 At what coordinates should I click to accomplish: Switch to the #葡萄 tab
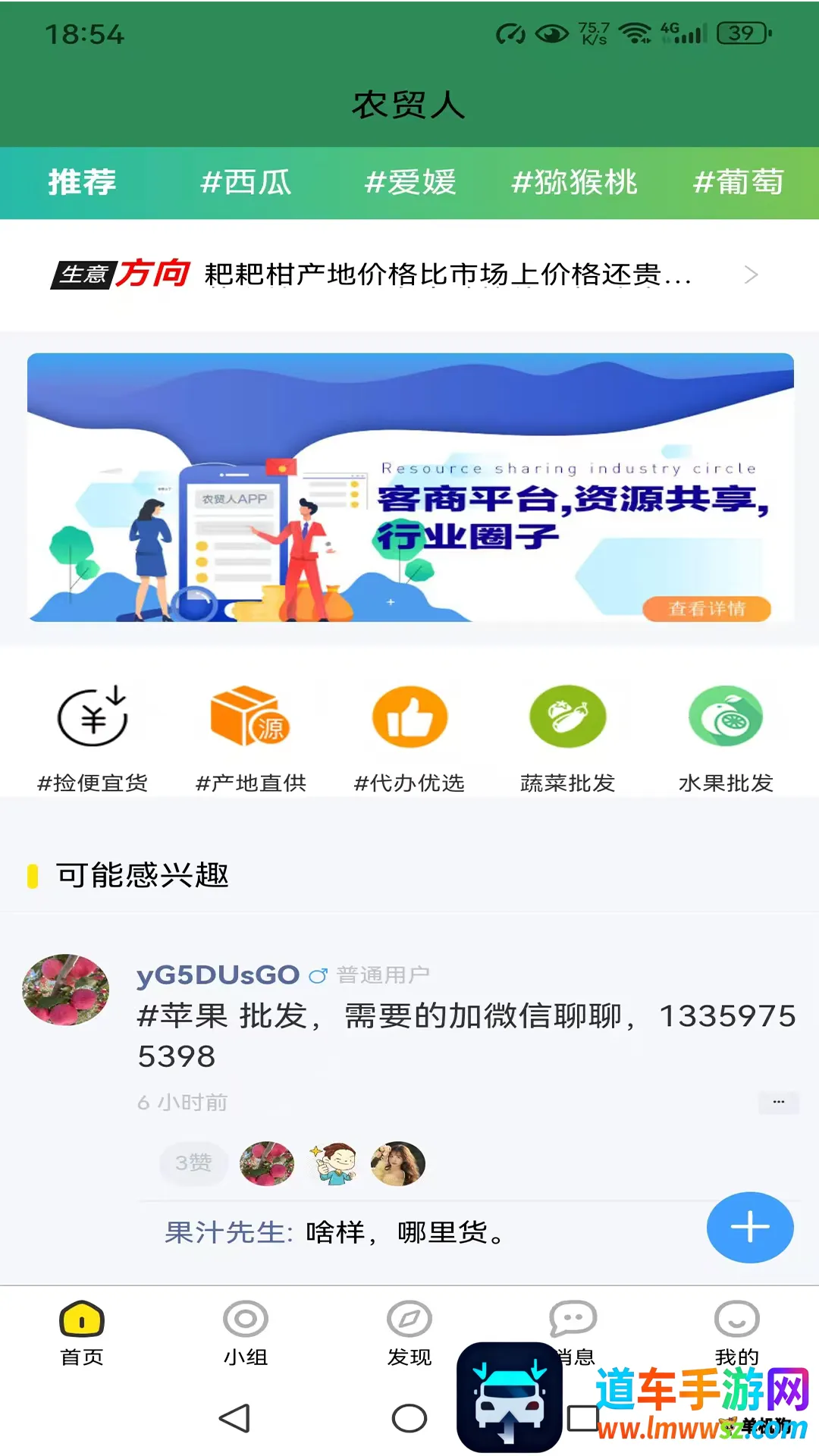tap(738, 183)
